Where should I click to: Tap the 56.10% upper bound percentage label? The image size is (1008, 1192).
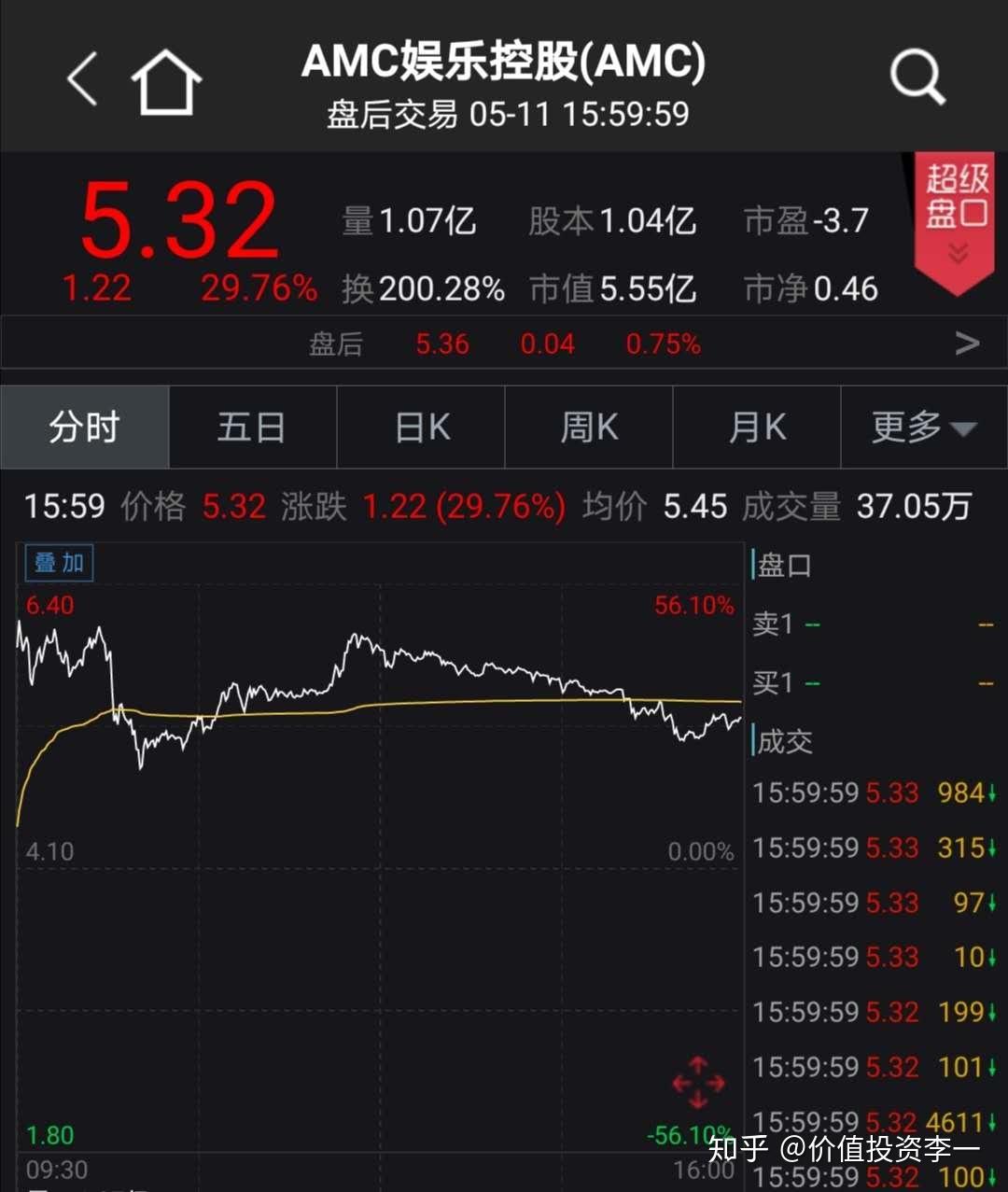click(x=694, y=605)
